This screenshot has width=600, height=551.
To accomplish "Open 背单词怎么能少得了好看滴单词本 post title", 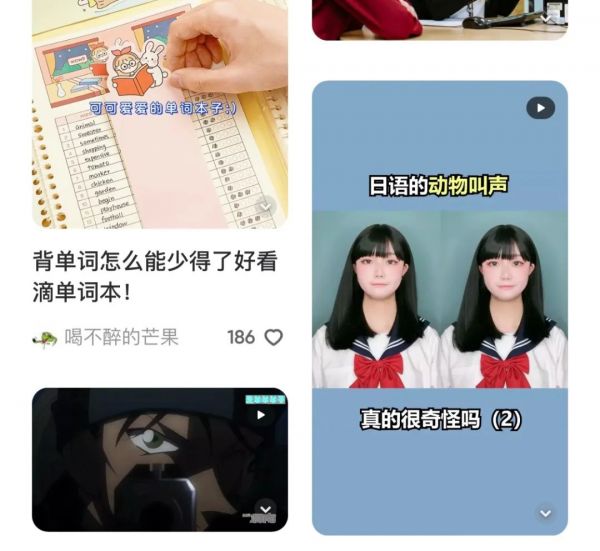I will click(155, 278).
